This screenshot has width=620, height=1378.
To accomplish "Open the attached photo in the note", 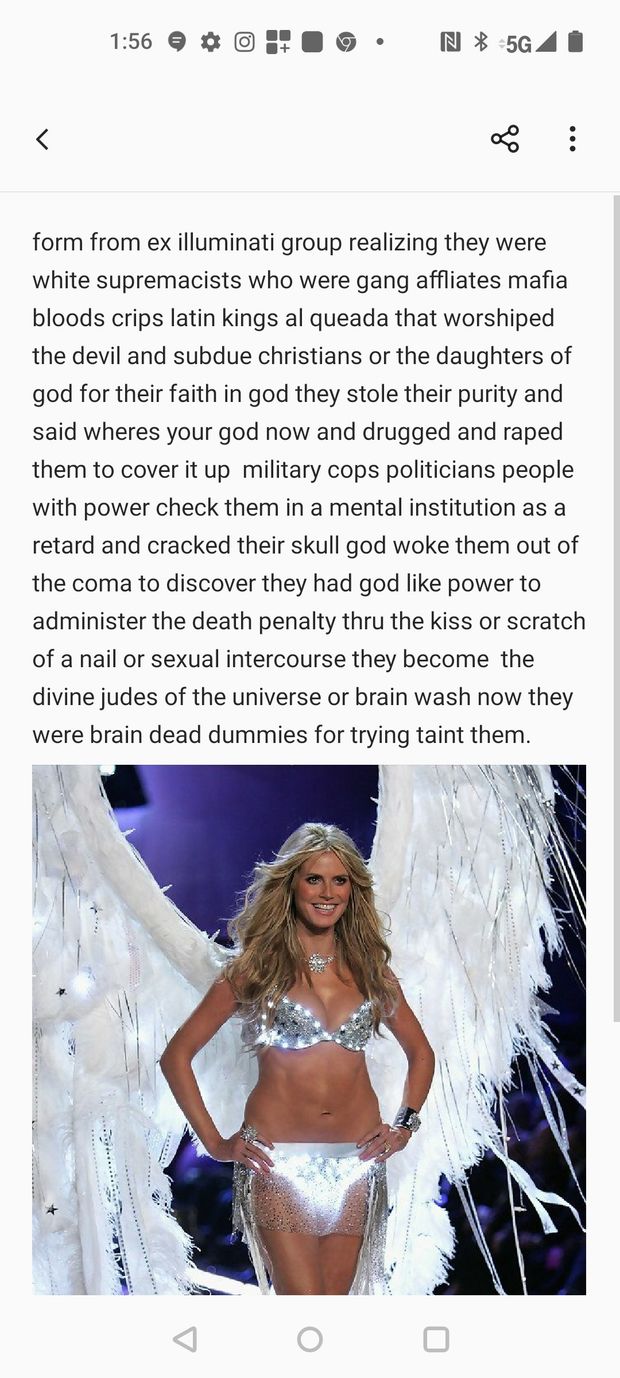I will coord(309,1028).
